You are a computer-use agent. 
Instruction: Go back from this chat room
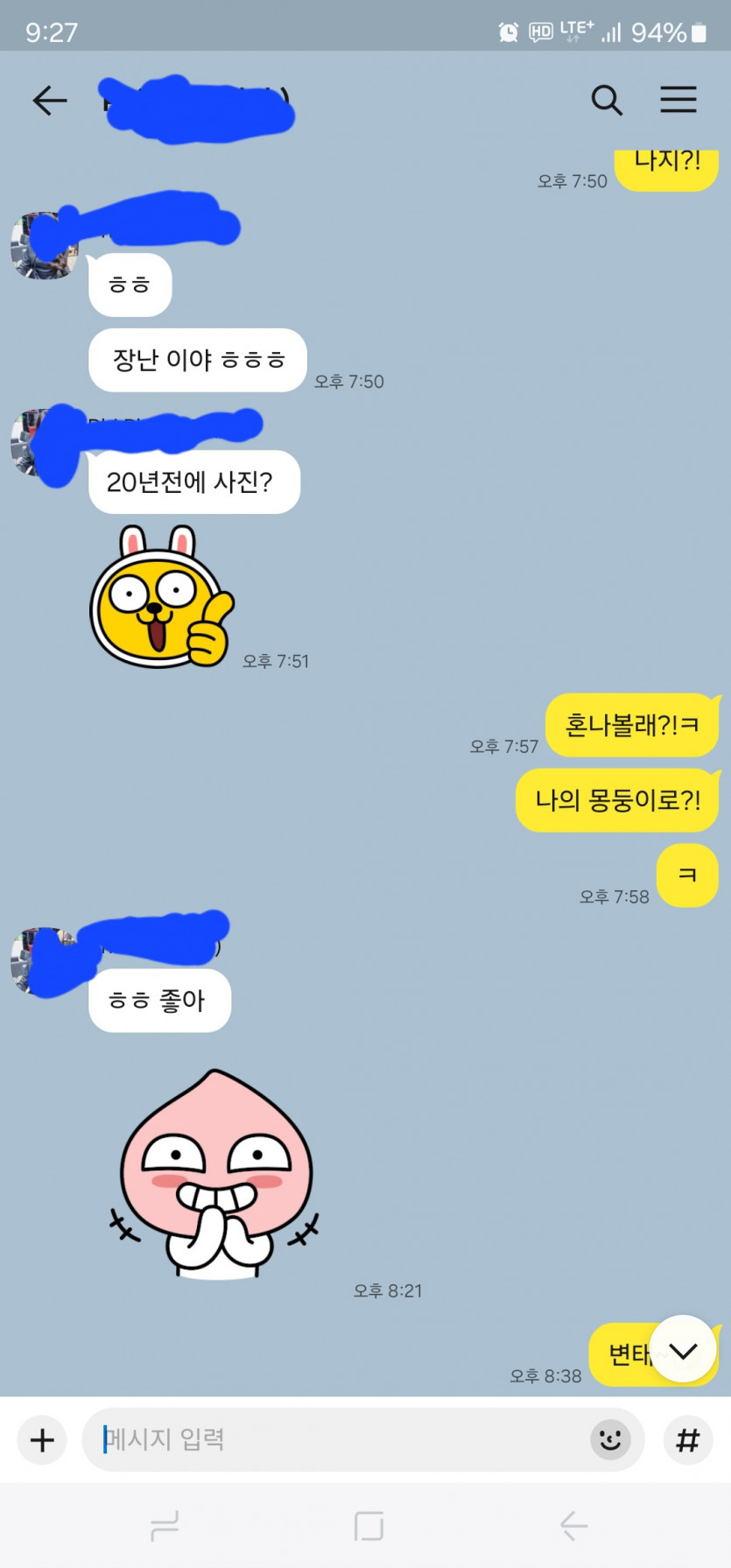tap(50, 101)
